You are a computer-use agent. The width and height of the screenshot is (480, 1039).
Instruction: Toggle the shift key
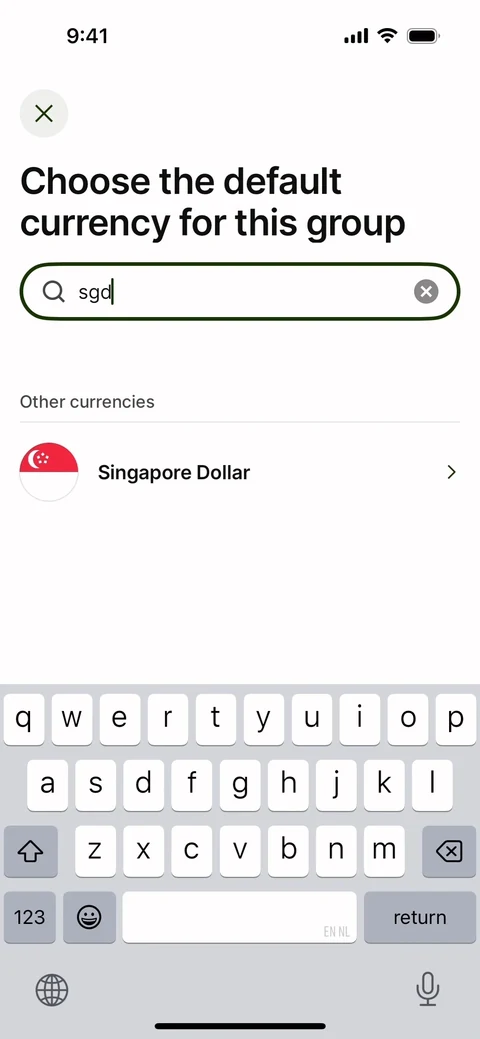30,851
